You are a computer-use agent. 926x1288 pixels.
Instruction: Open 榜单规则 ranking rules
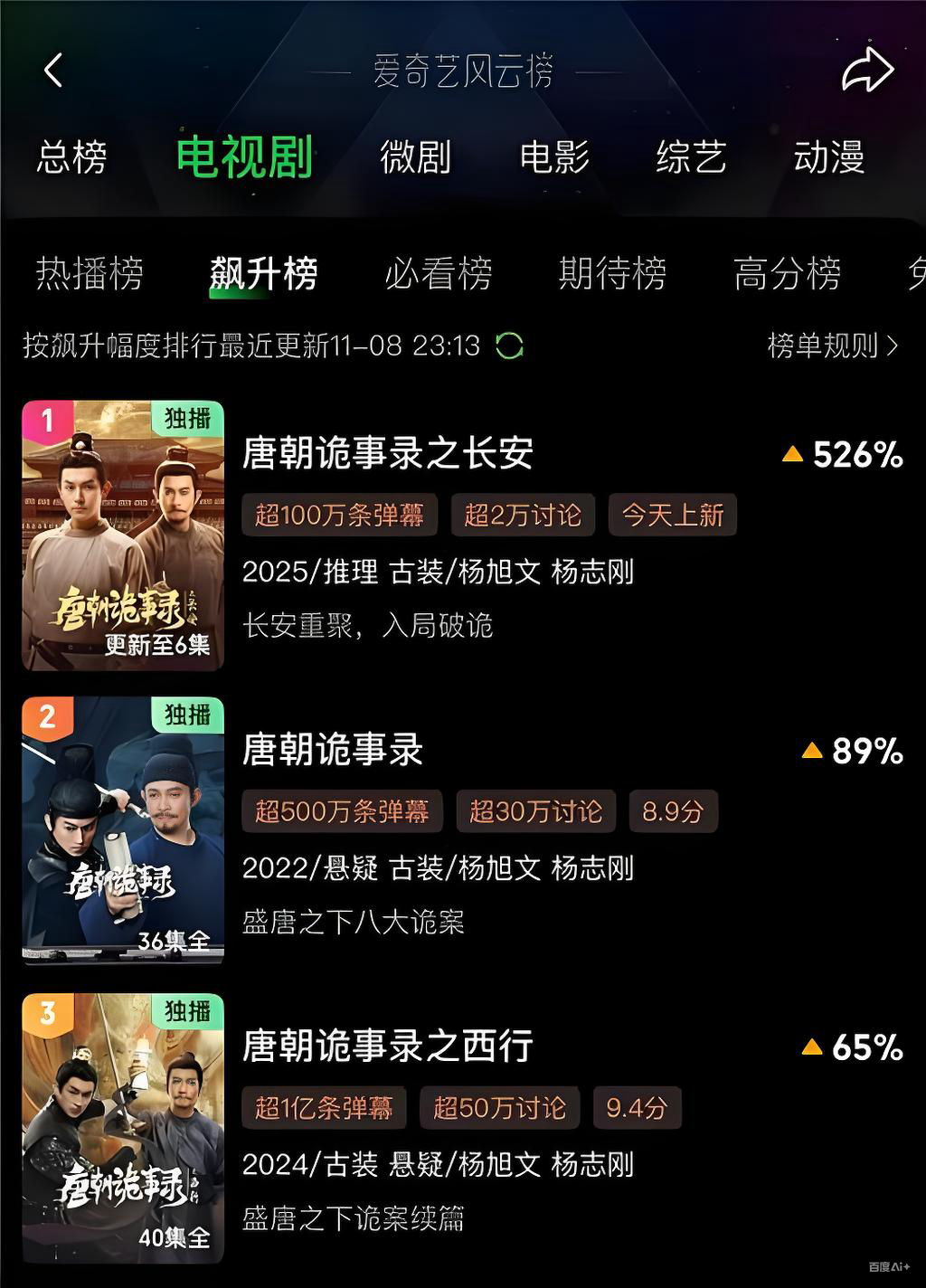click(832, 346)
